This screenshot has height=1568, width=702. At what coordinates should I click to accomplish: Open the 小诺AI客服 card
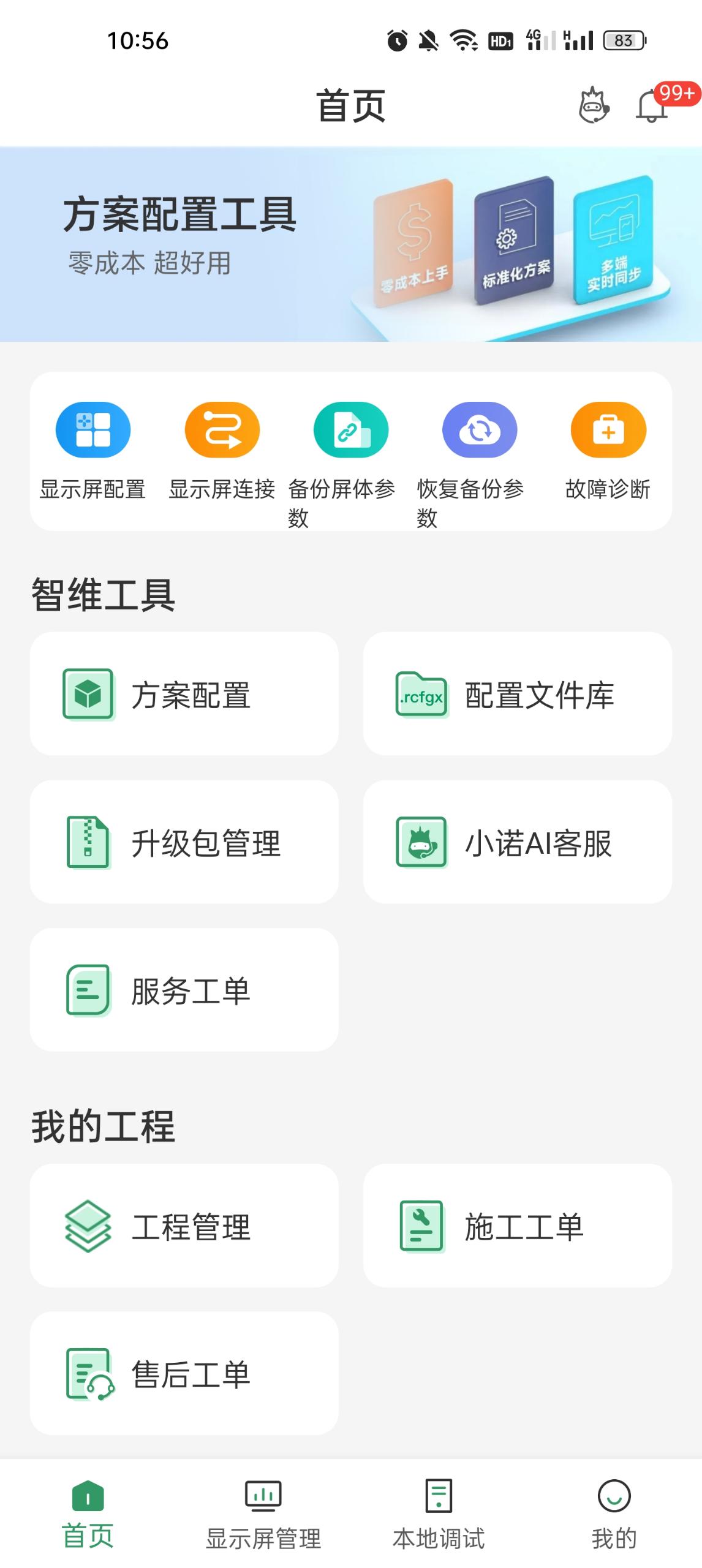point(517,842)
